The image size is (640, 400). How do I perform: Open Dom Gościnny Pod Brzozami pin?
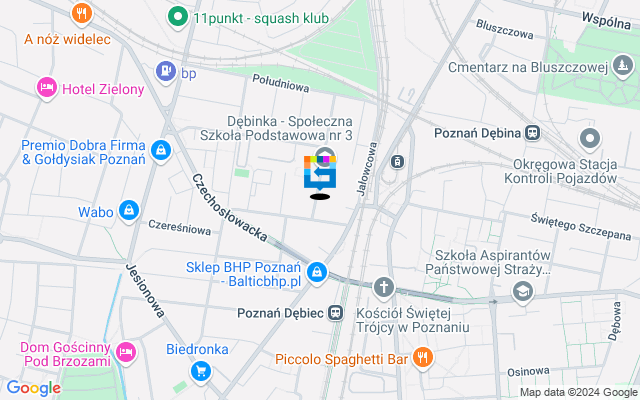(126, 351)
